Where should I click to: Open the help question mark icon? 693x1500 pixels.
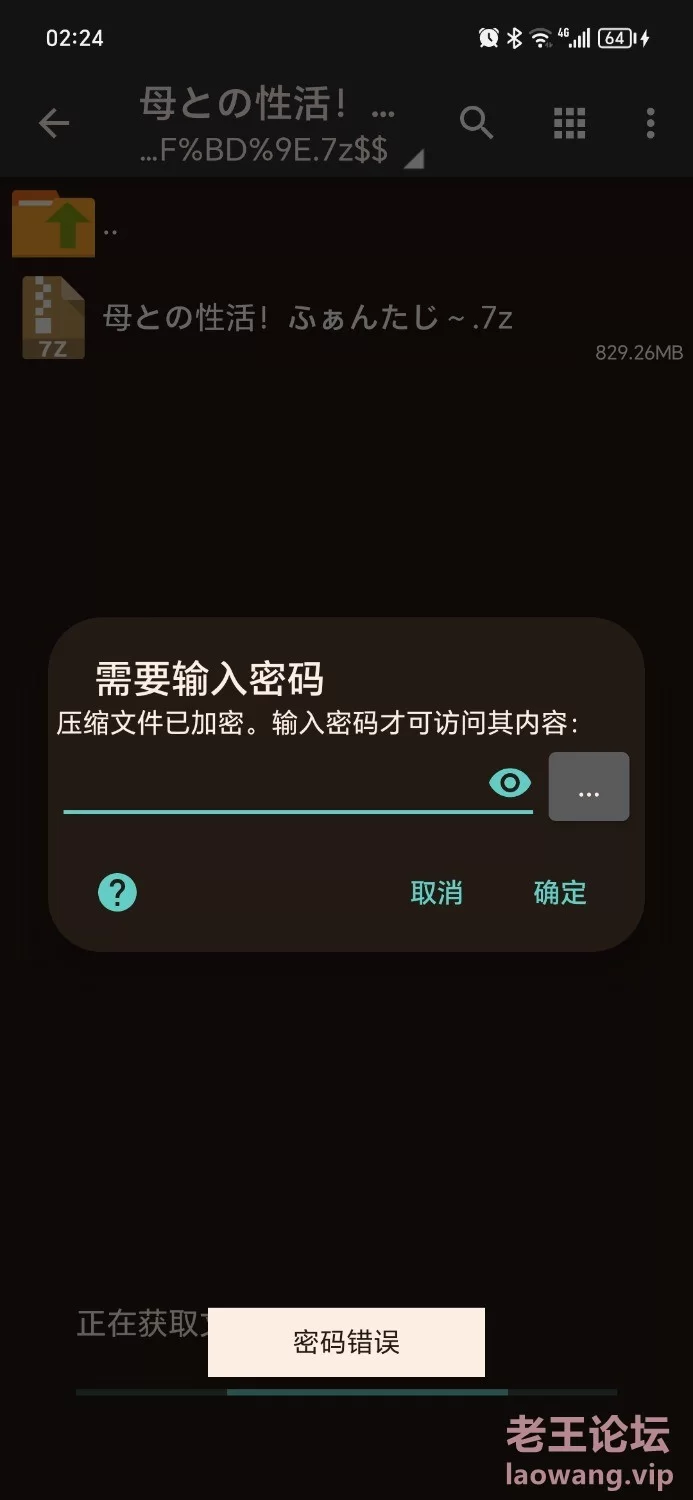[x=117, y=892]
